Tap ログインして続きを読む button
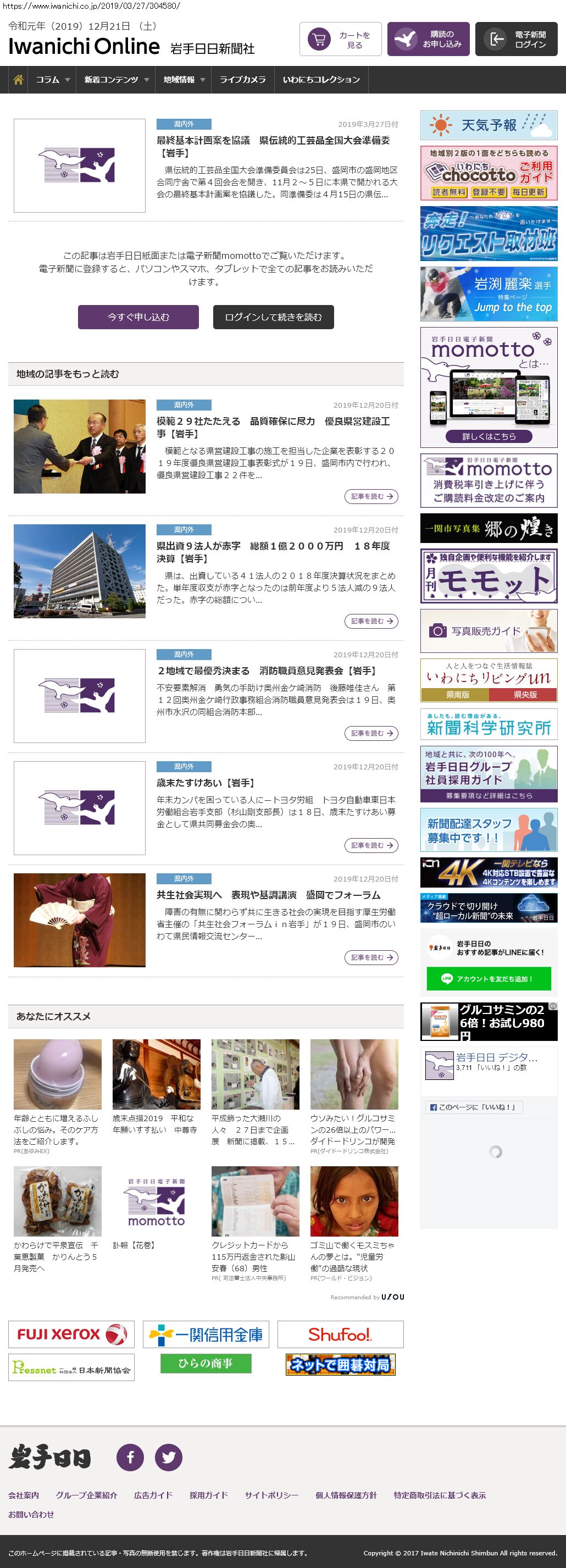Image resolution: width=566 pixels, height=1568 pixels. pos(273,317)
